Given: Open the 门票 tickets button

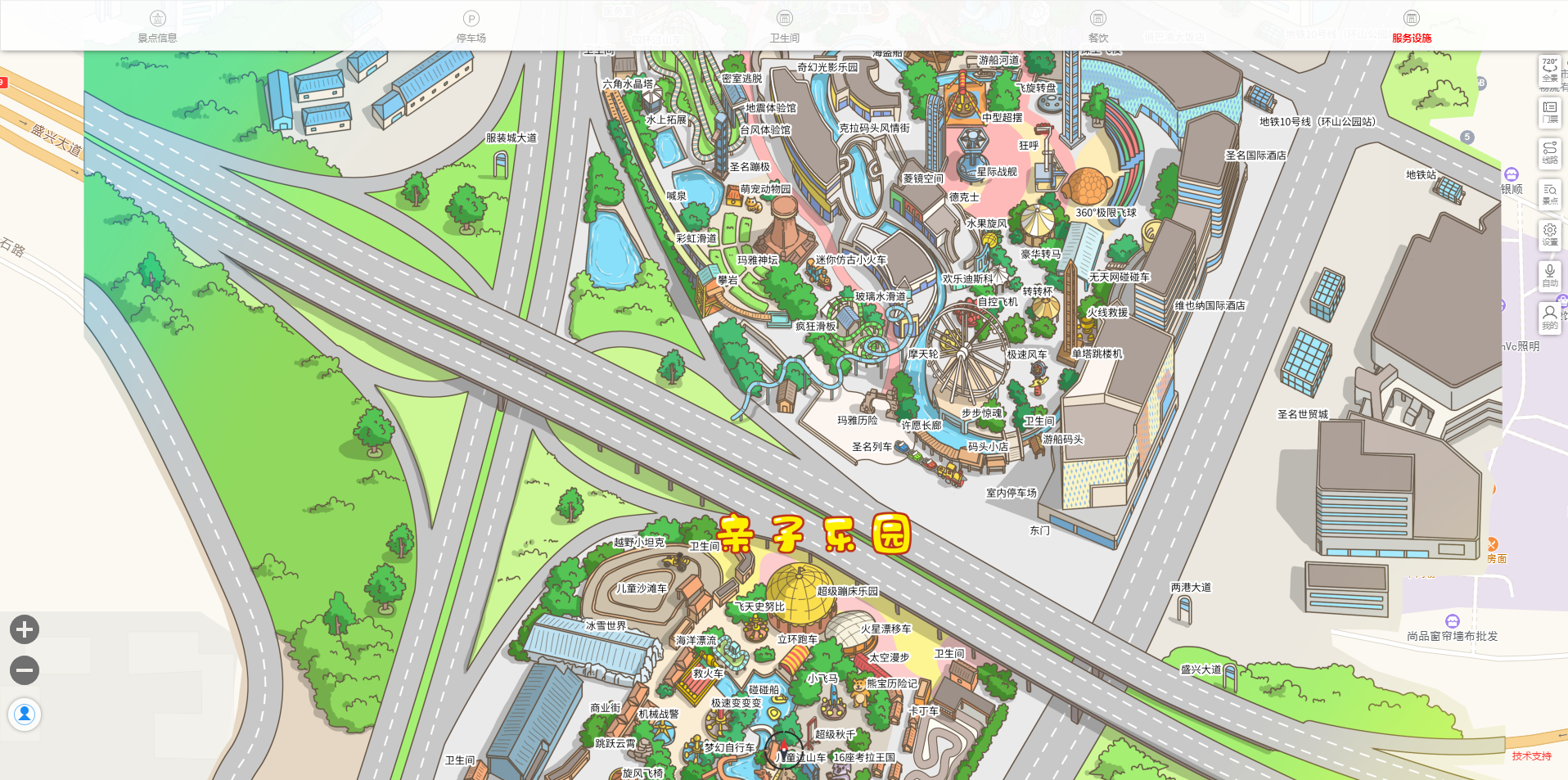Looking at the screenshot, I should pyautogui.click(x=1550, y=112).
